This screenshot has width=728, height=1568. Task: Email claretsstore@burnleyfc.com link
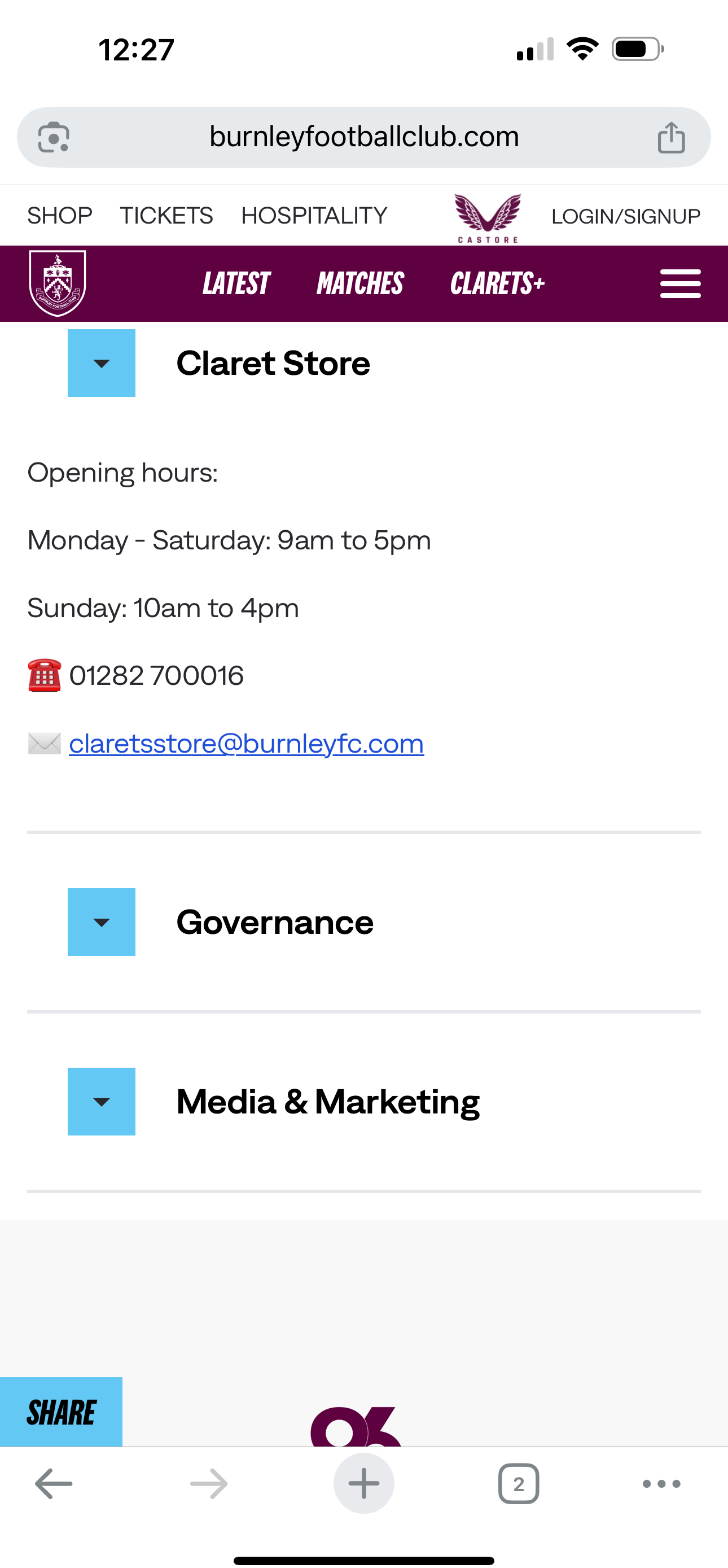(246, 743)
